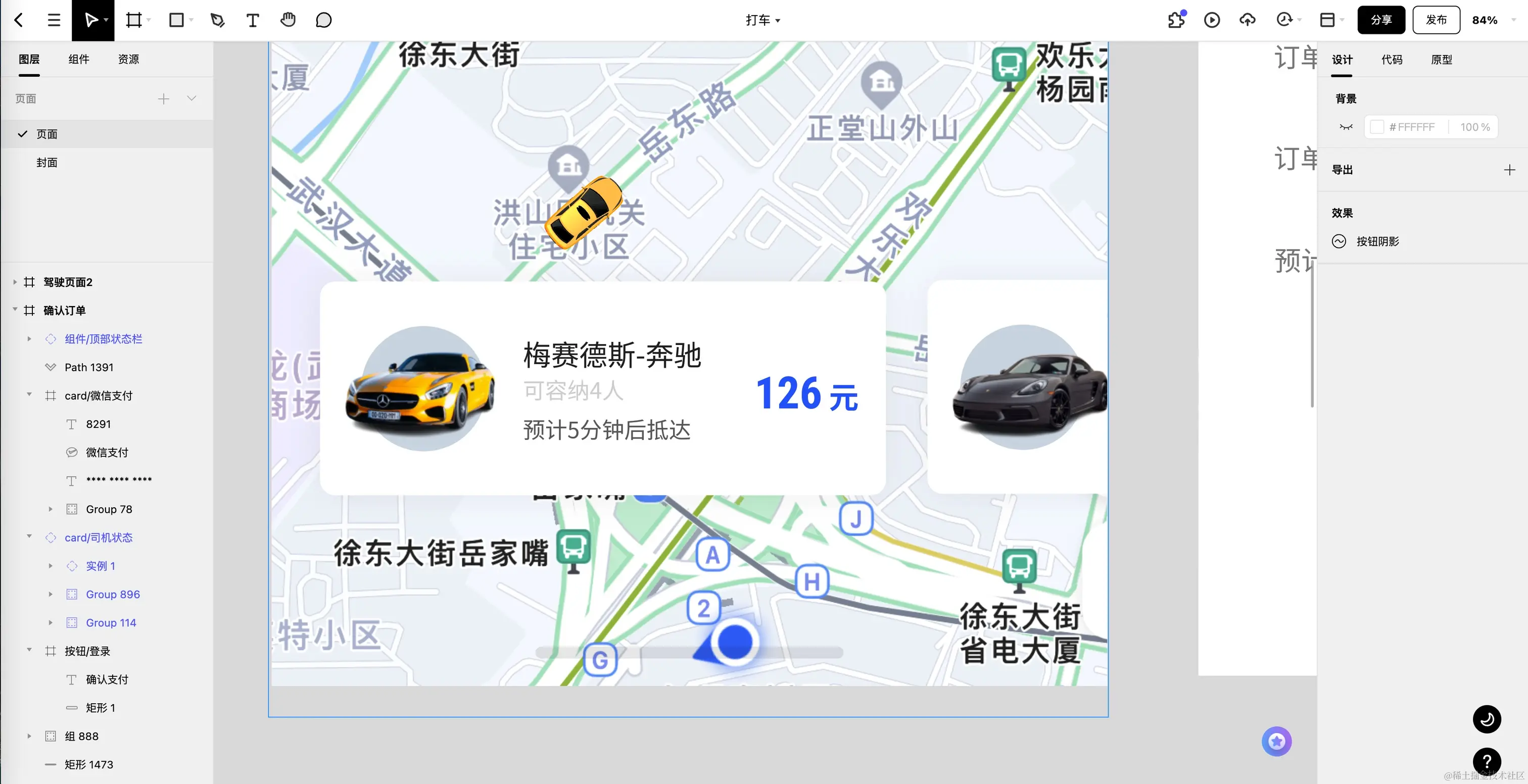Image resolution: width=1528 pixels, height=784 pixels.
Task: Switch to the 资源 tab
Action: pyautogui.click(x=128, y=59)
